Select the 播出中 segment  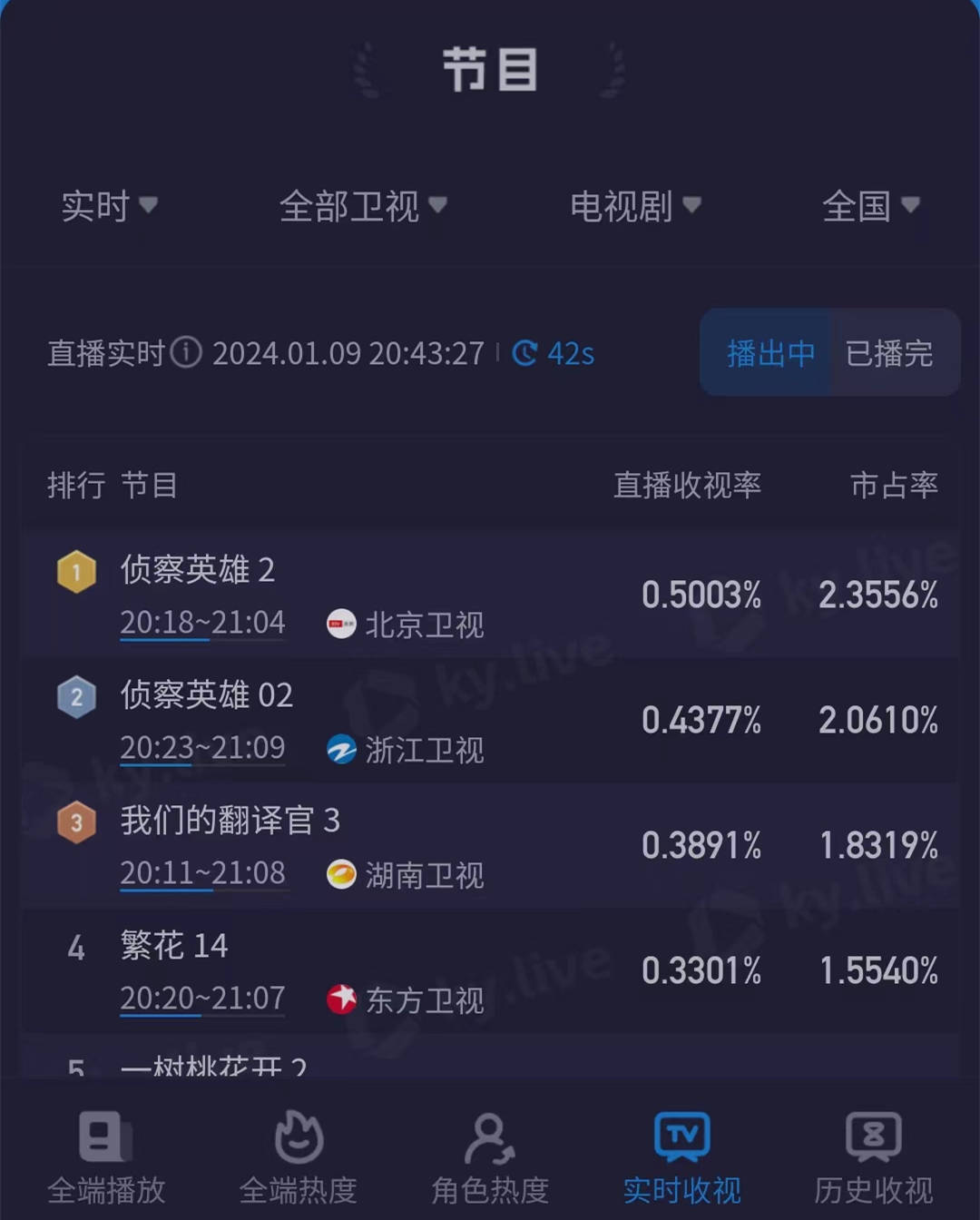pyautogui.click(x=769, y=353)
